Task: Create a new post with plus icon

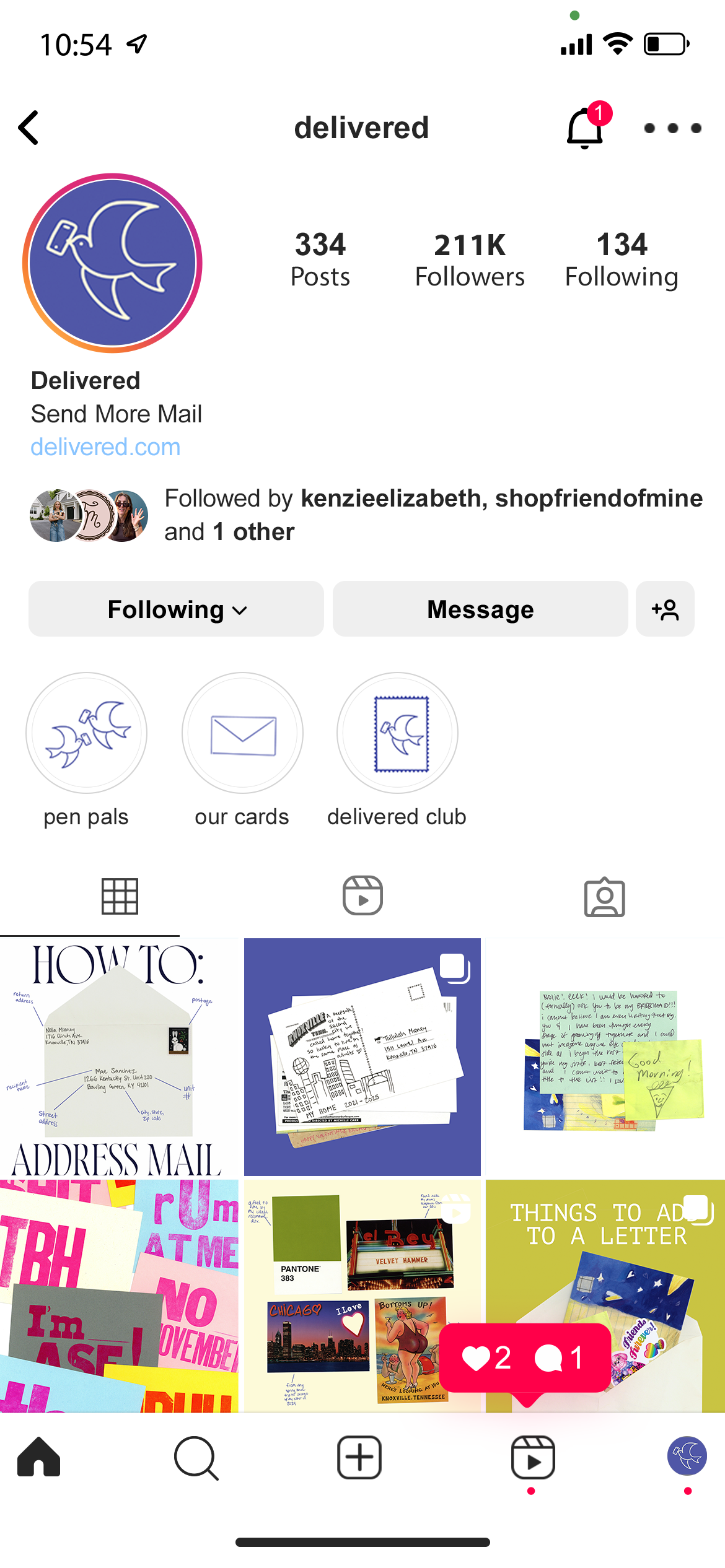Action: [x=359, y=1457]
